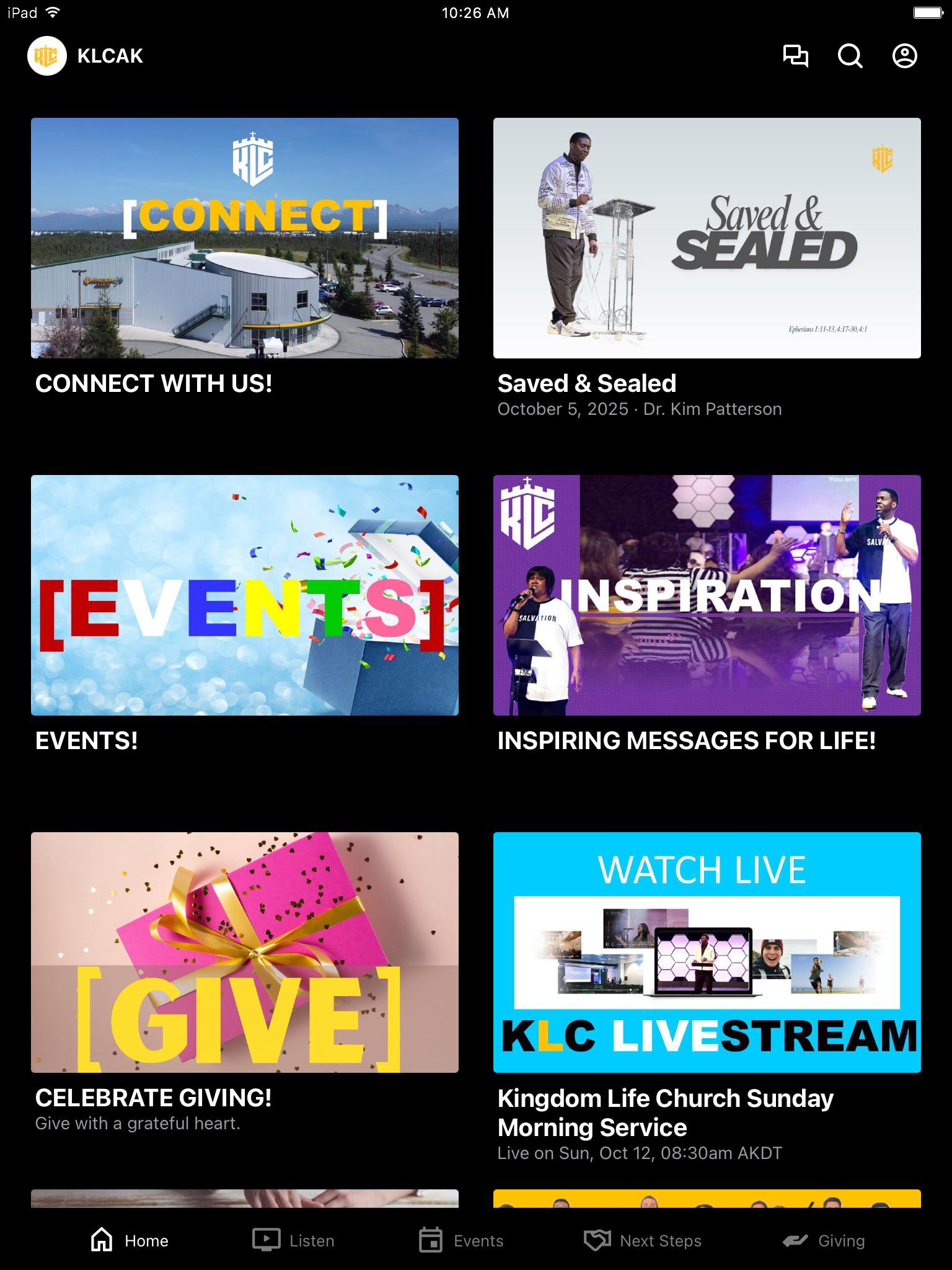
Task: Select the Home tab
Action: [x=130, y=1240]
